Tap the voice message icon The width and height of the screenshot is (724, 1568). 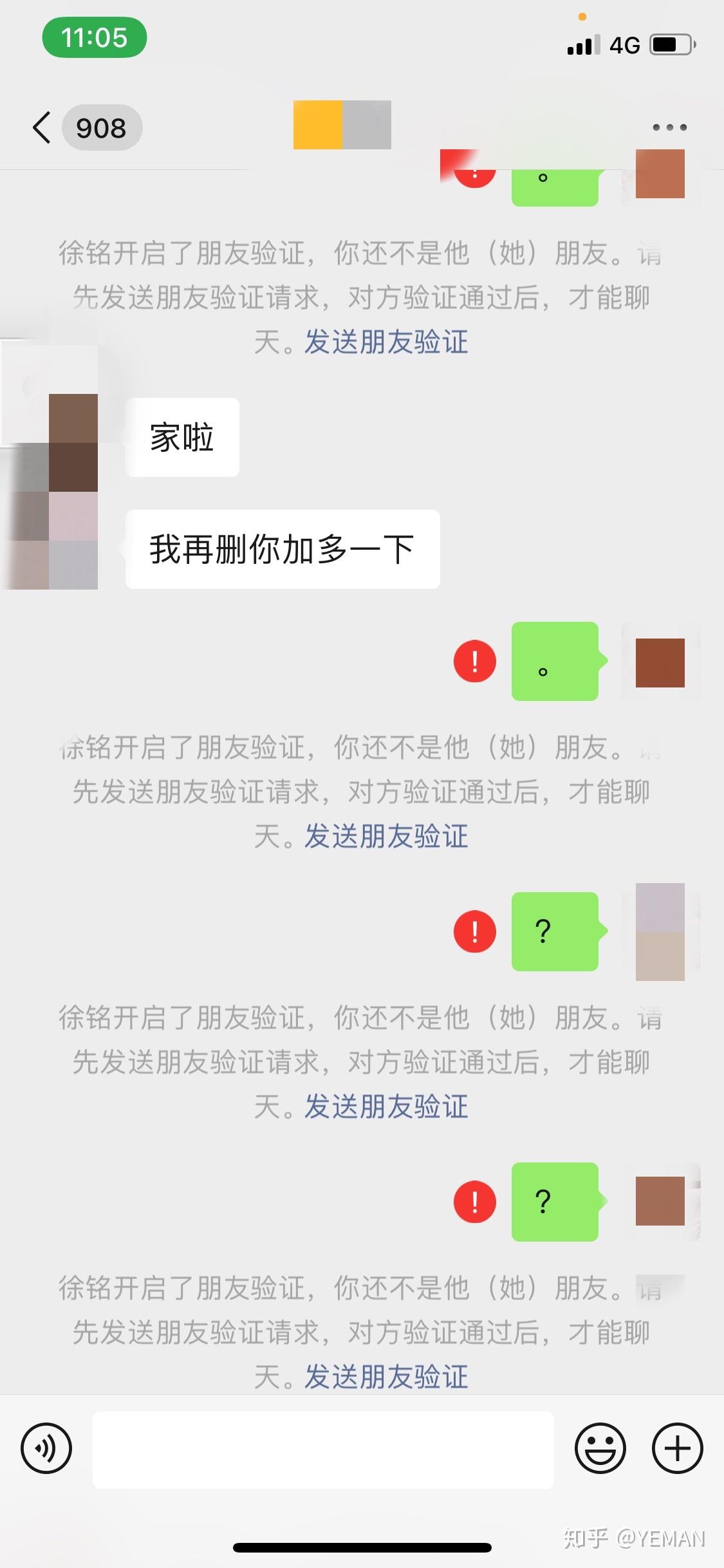46,1448
